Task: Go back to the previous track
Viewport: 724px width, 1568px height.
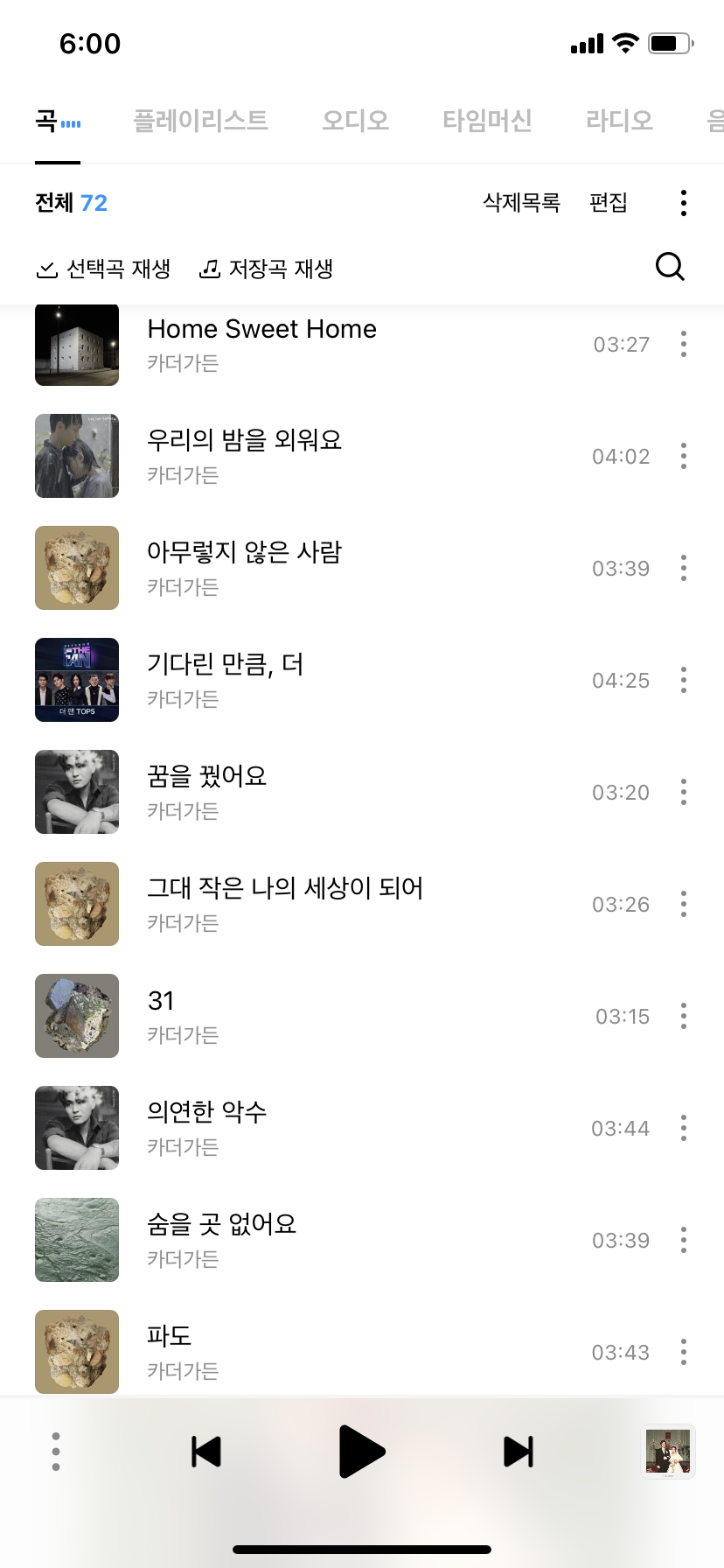Action: tap(206, 1452)
